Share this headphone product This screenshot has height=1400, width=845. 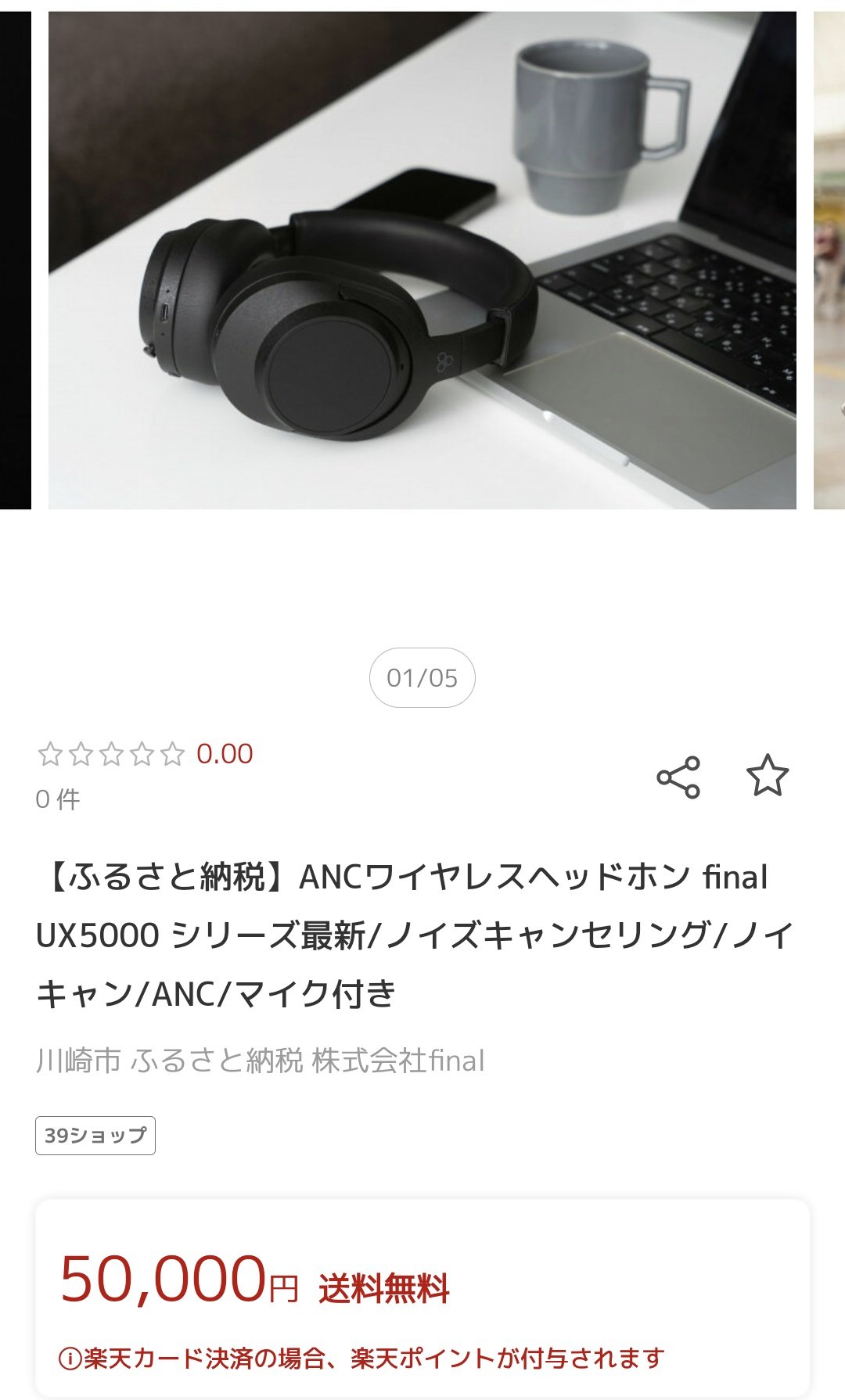point(678,777)
